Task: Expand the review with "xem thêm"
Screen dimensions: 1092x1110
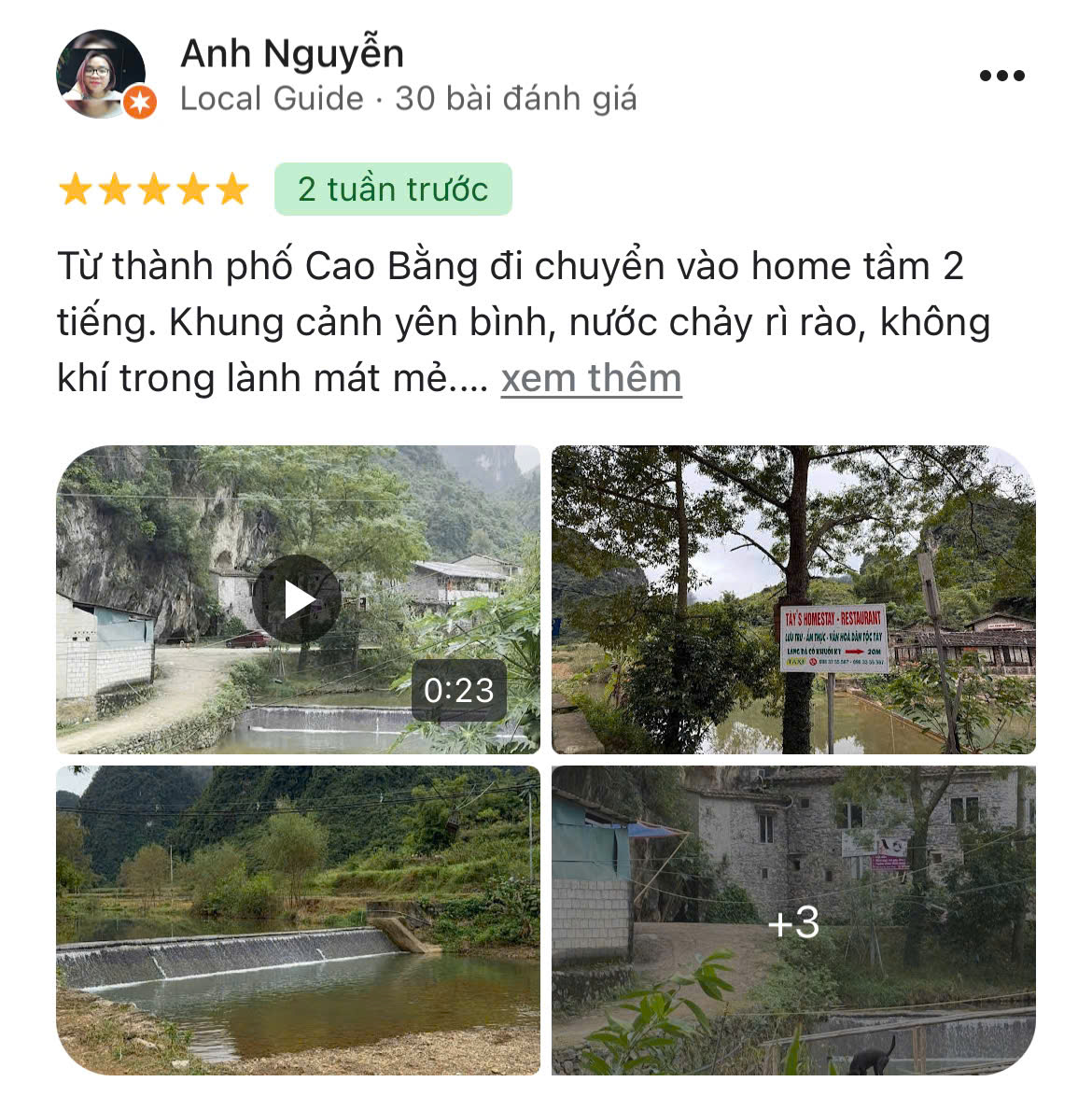Action: [591, 378]
